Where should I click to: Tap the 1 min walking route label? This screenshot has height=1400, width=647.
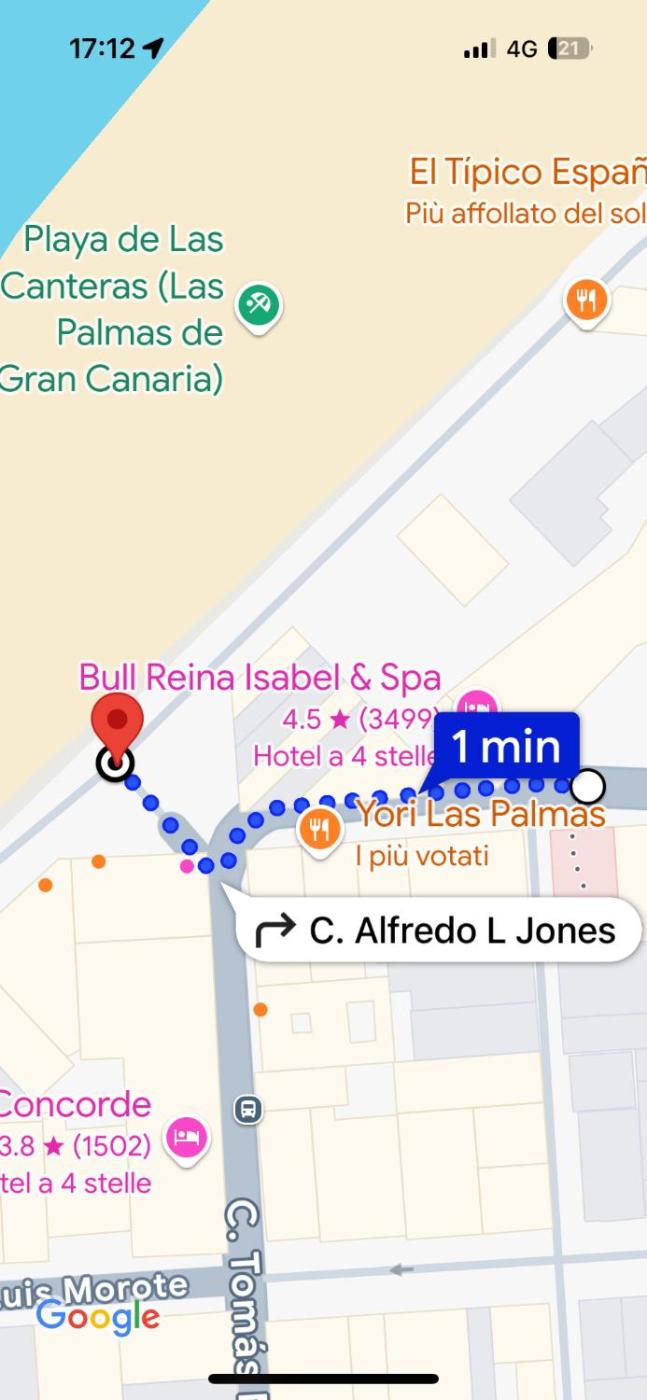point(506,747)
